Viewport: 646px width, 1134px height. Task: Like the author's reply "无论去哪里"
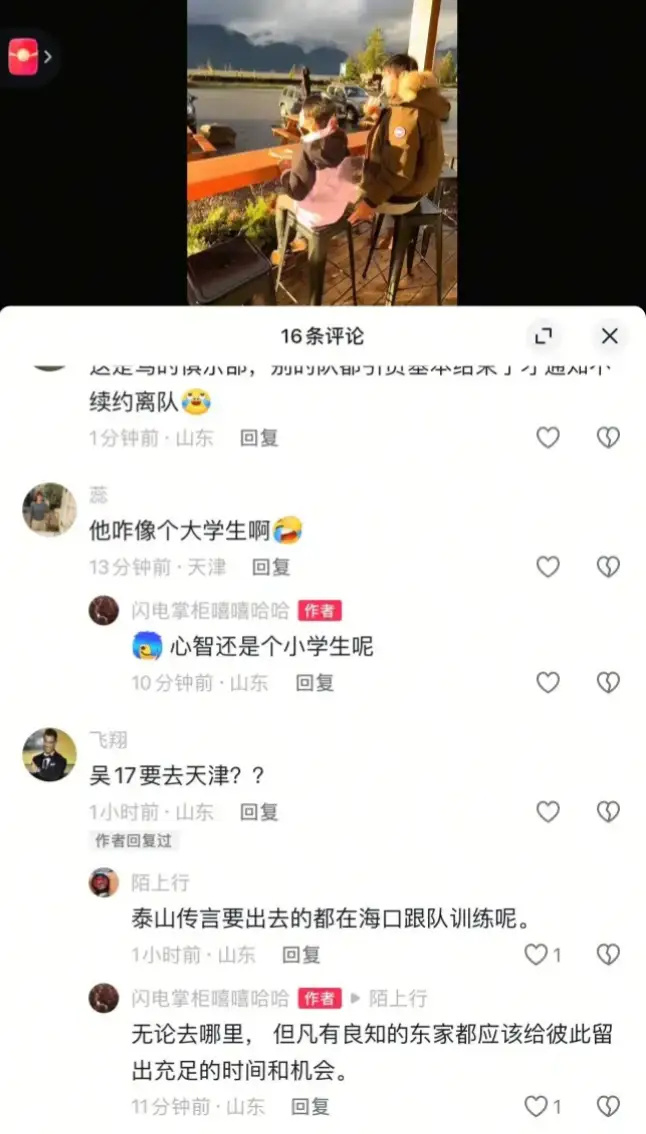click(538, 1107)
